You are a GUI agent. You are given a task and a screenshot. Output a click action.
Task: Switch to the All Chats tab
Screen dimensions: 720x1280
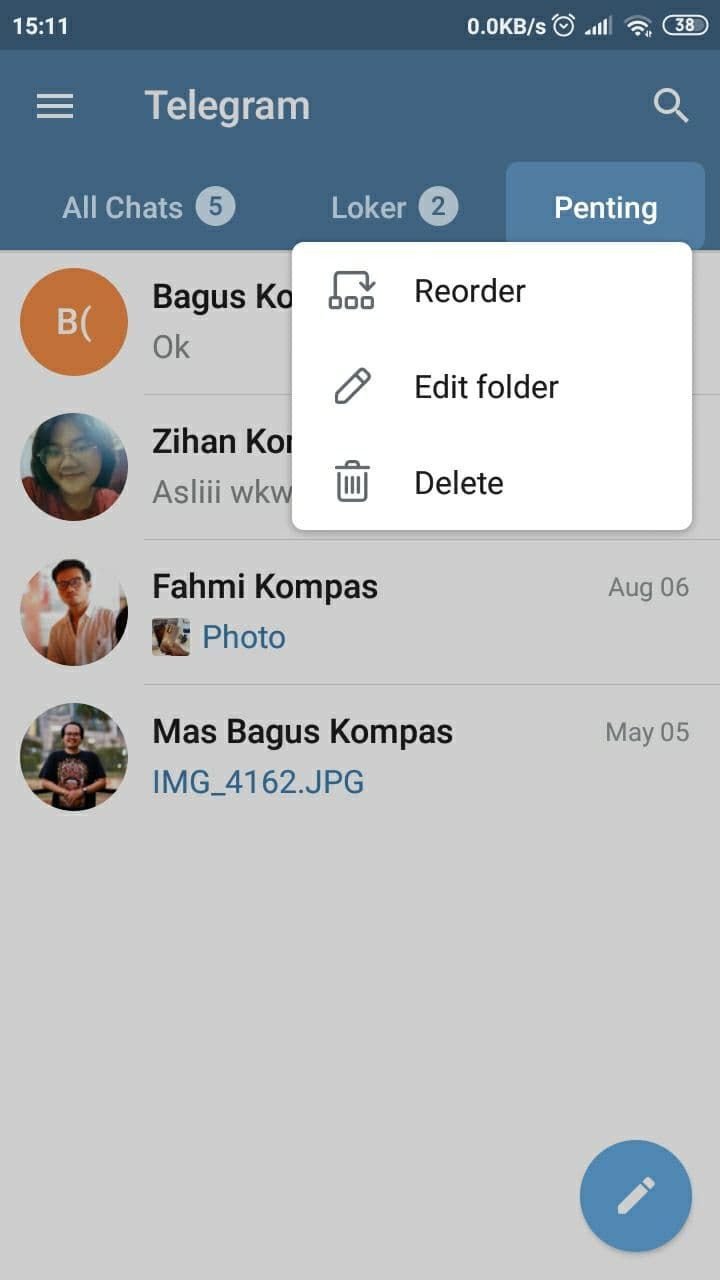coord(147,208)
